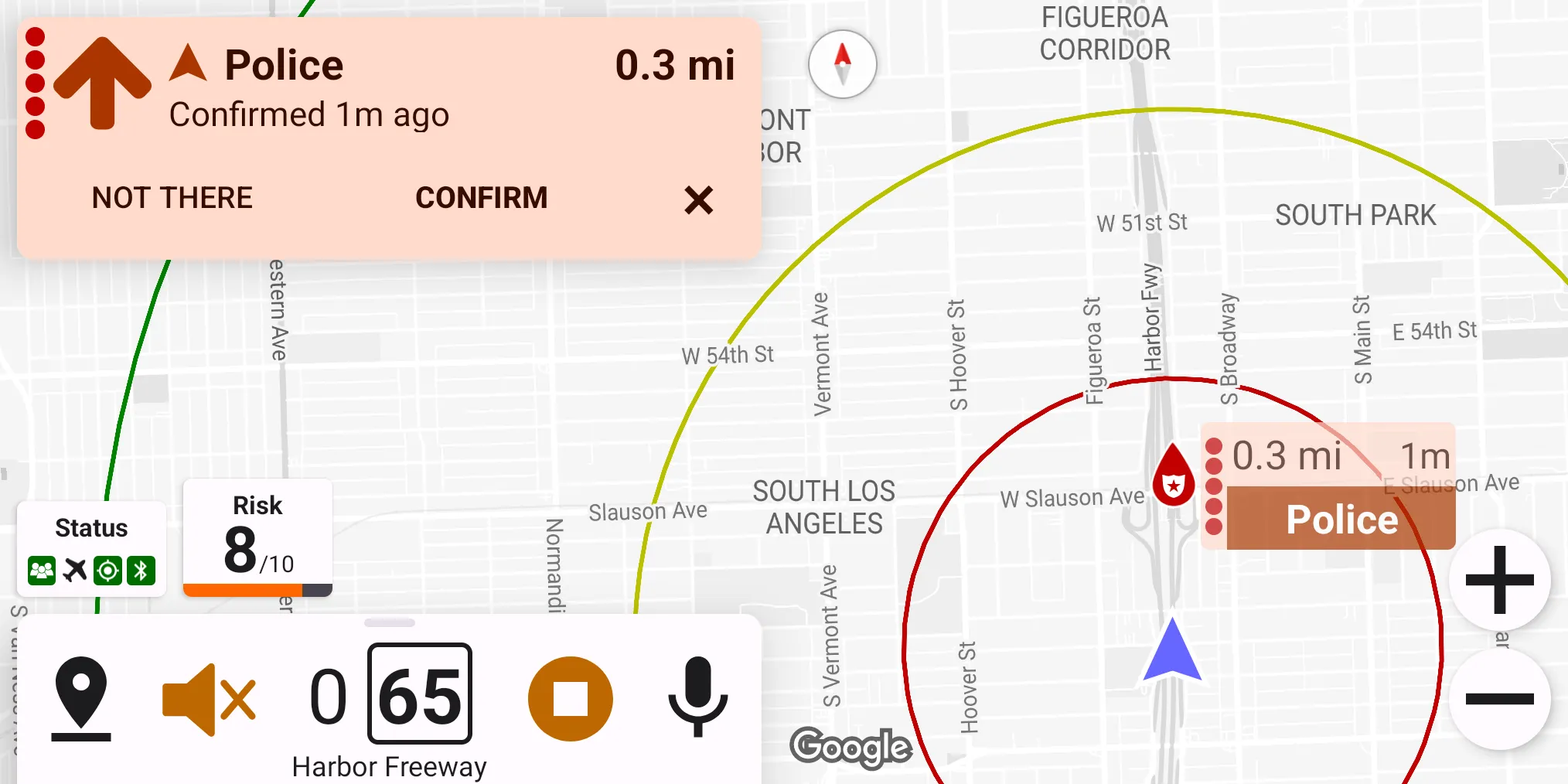Stop the current drive session
1568x784 pixels.
pos(571,698)
